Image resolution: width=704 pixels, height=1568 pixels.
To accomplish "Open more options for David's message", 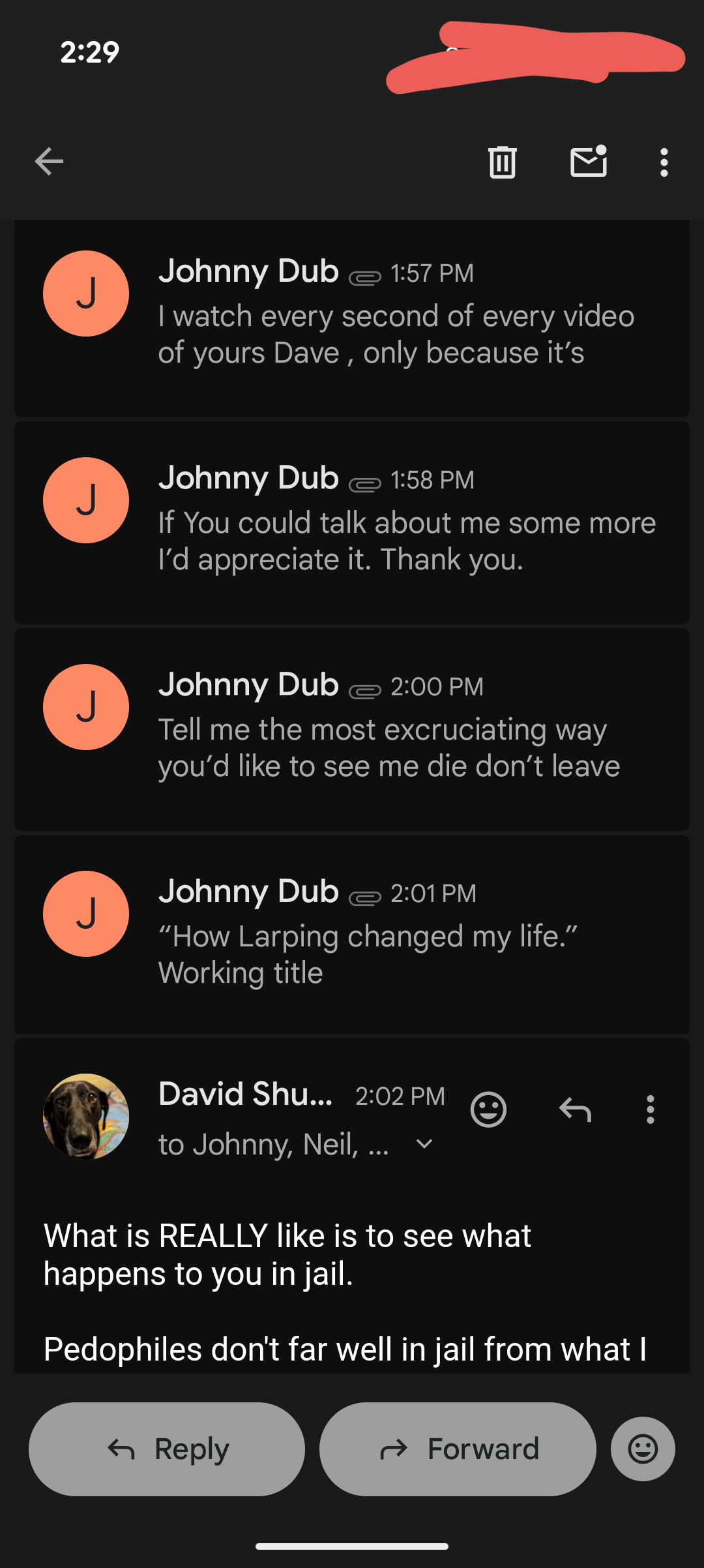I will coord(650,1109).
